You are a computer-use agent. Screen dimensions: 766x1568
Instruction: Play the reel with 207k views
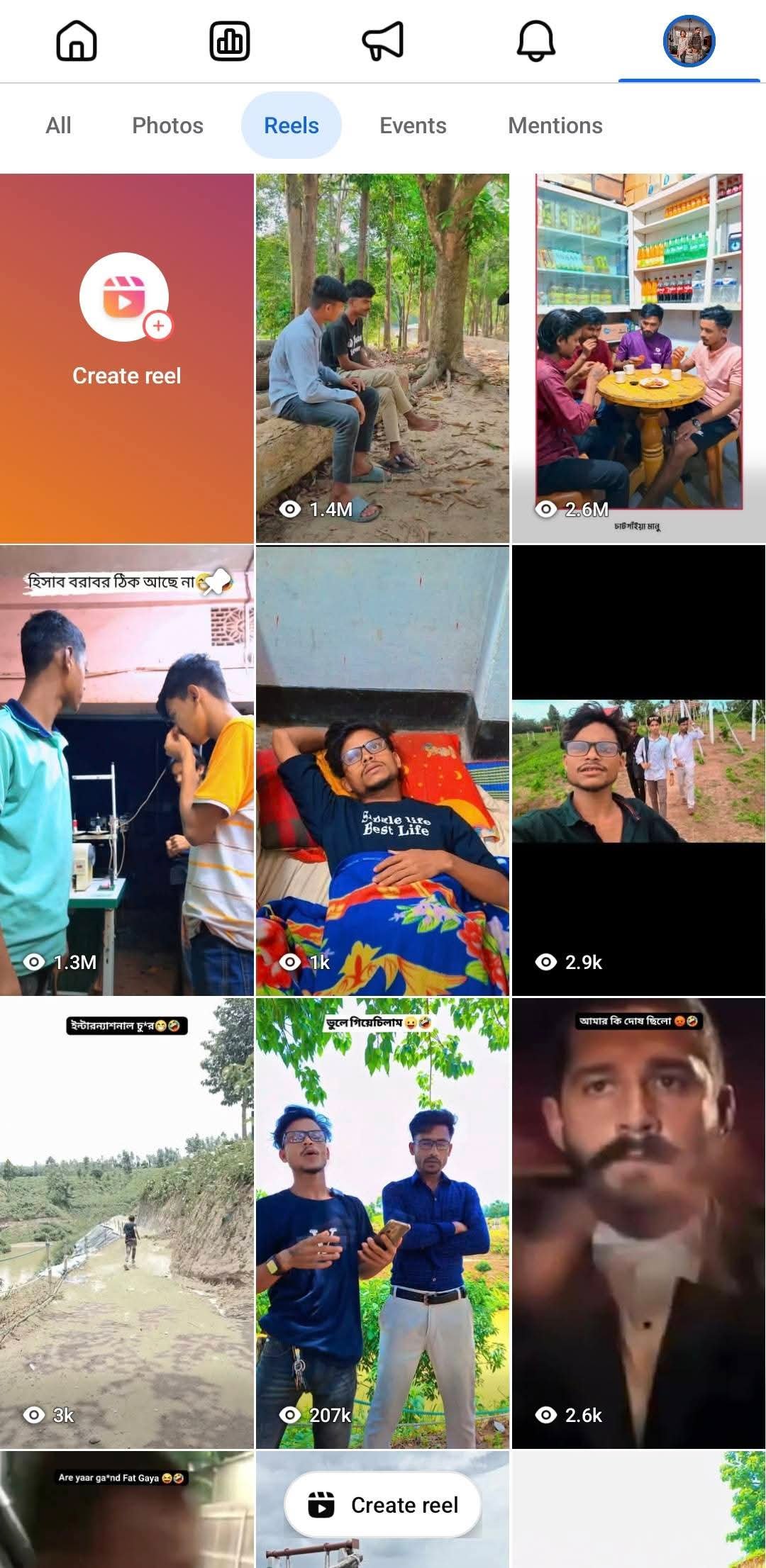point(382,1223)
